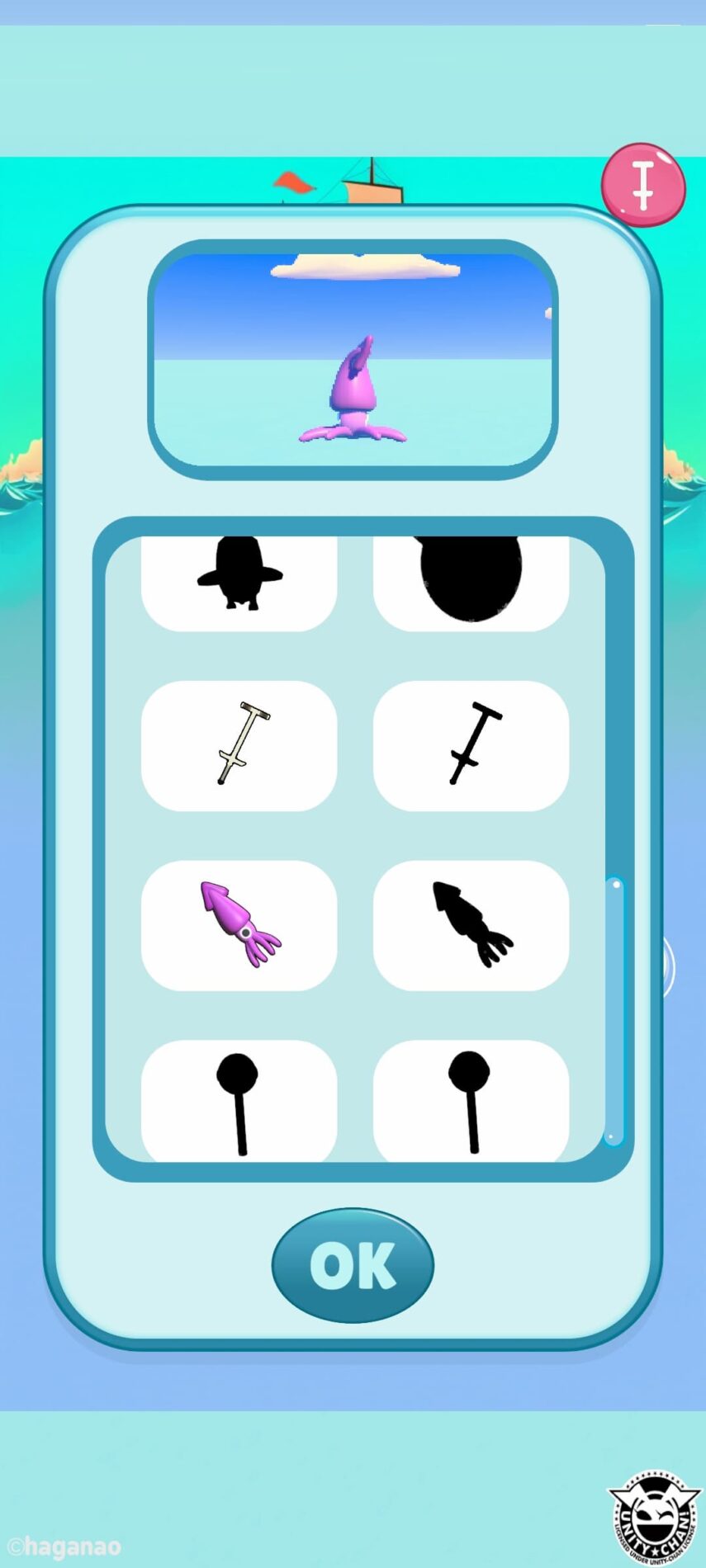Pick the large black egg silhouette
Screen dimensions: 706x1568
coord(471,579)
